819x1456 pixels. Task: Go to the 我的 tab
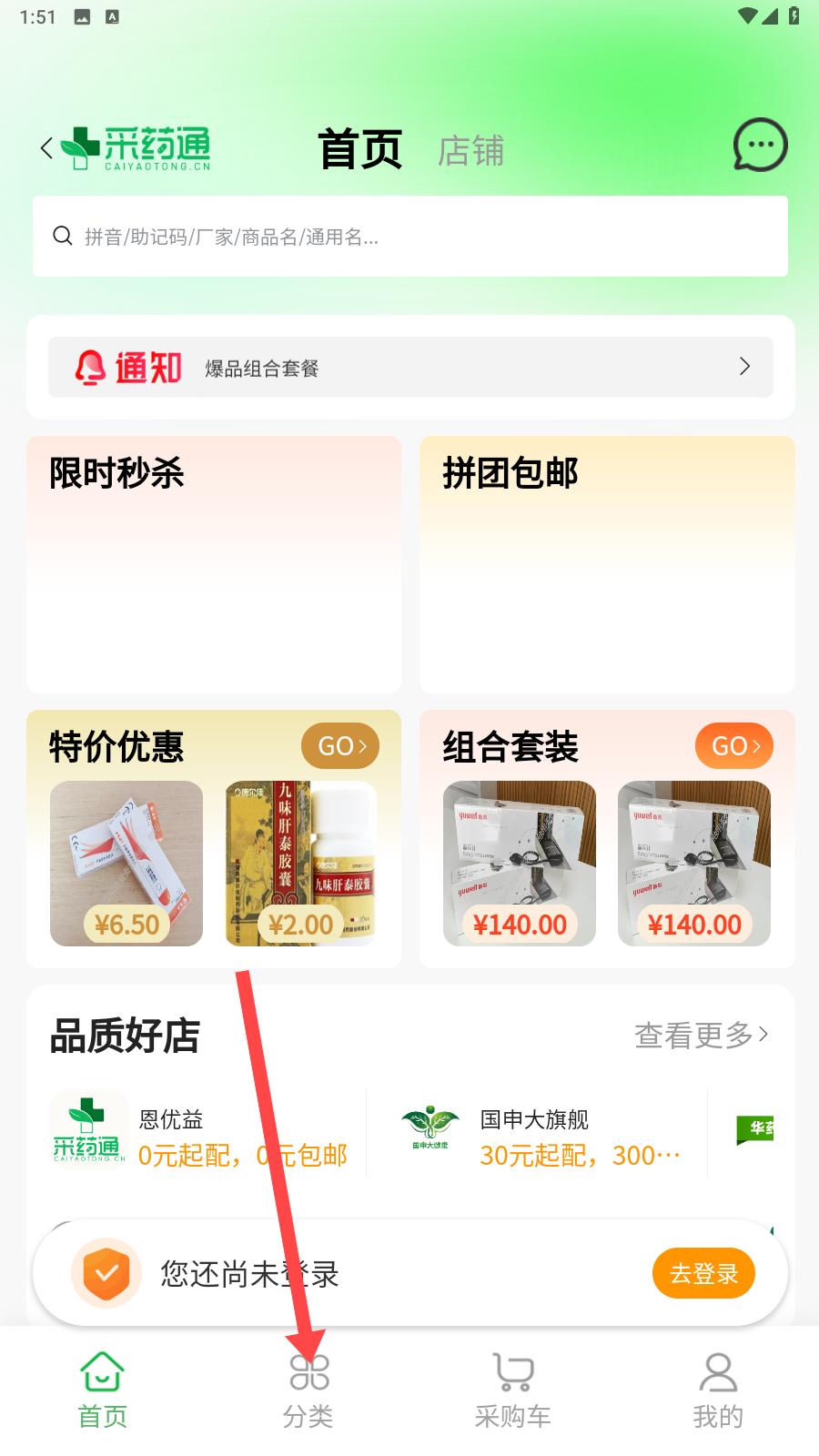click(x=718, y=1390)
